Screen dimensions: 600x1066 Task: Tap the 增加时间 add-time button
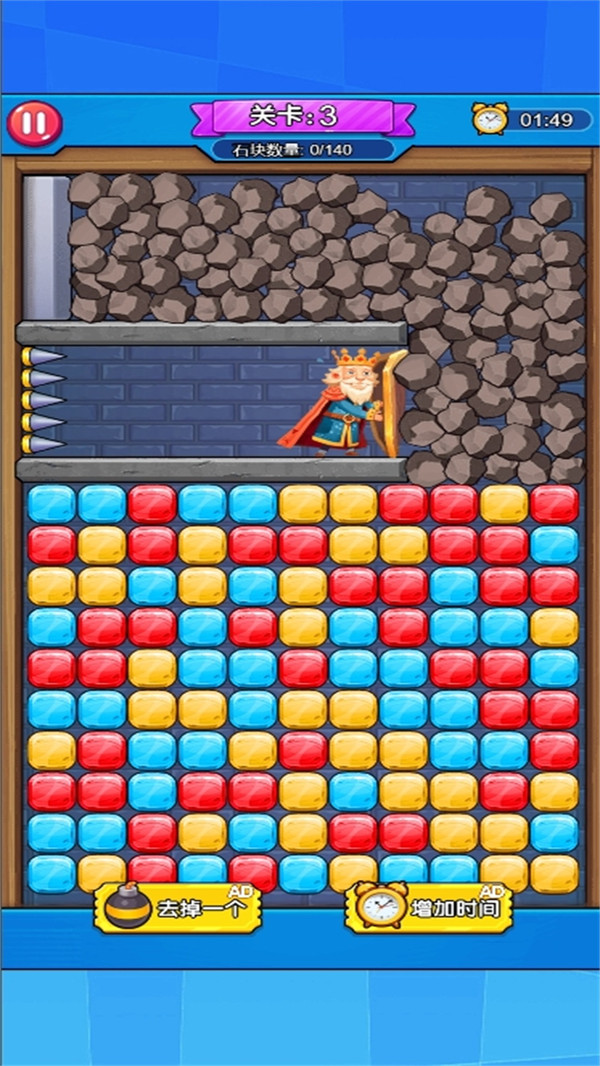pyautogui.click(x=429, y=908)
